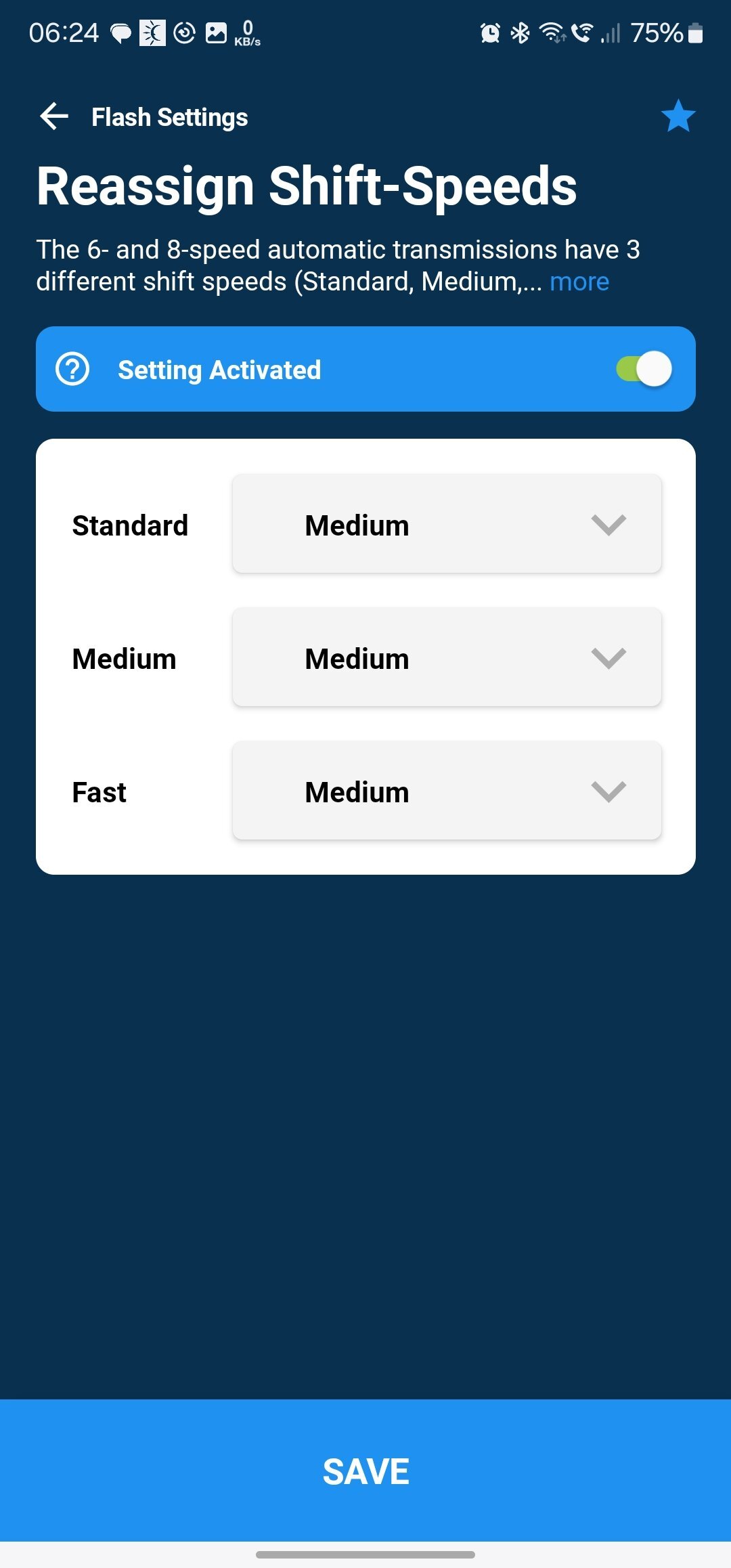Image resolution: width=731 pixels, height=1568 pixels.
Task: Turn off the Setting Activated switch
Action: point(644,369)
